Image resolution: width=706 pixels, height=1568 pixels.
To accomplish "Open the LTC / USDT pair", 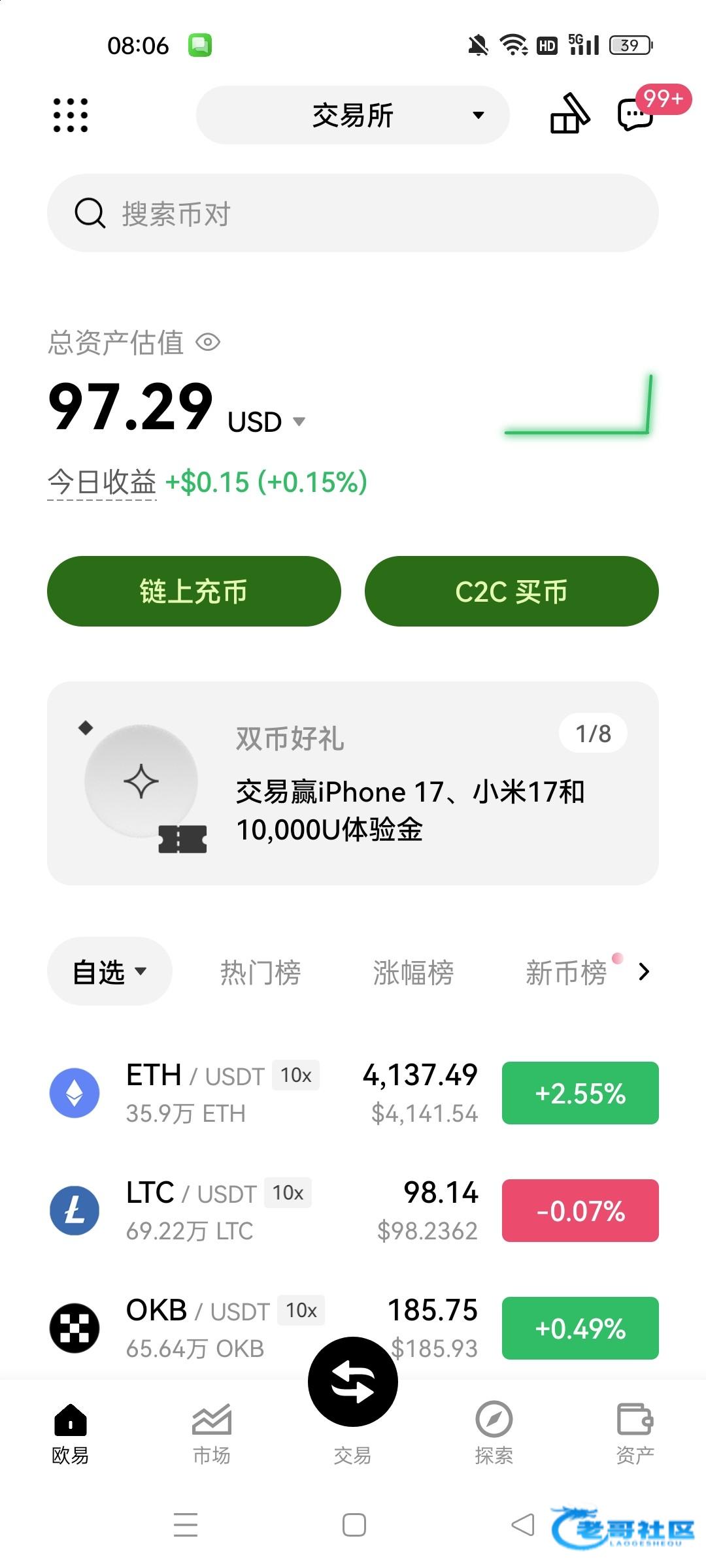I will pos(261,1210).
